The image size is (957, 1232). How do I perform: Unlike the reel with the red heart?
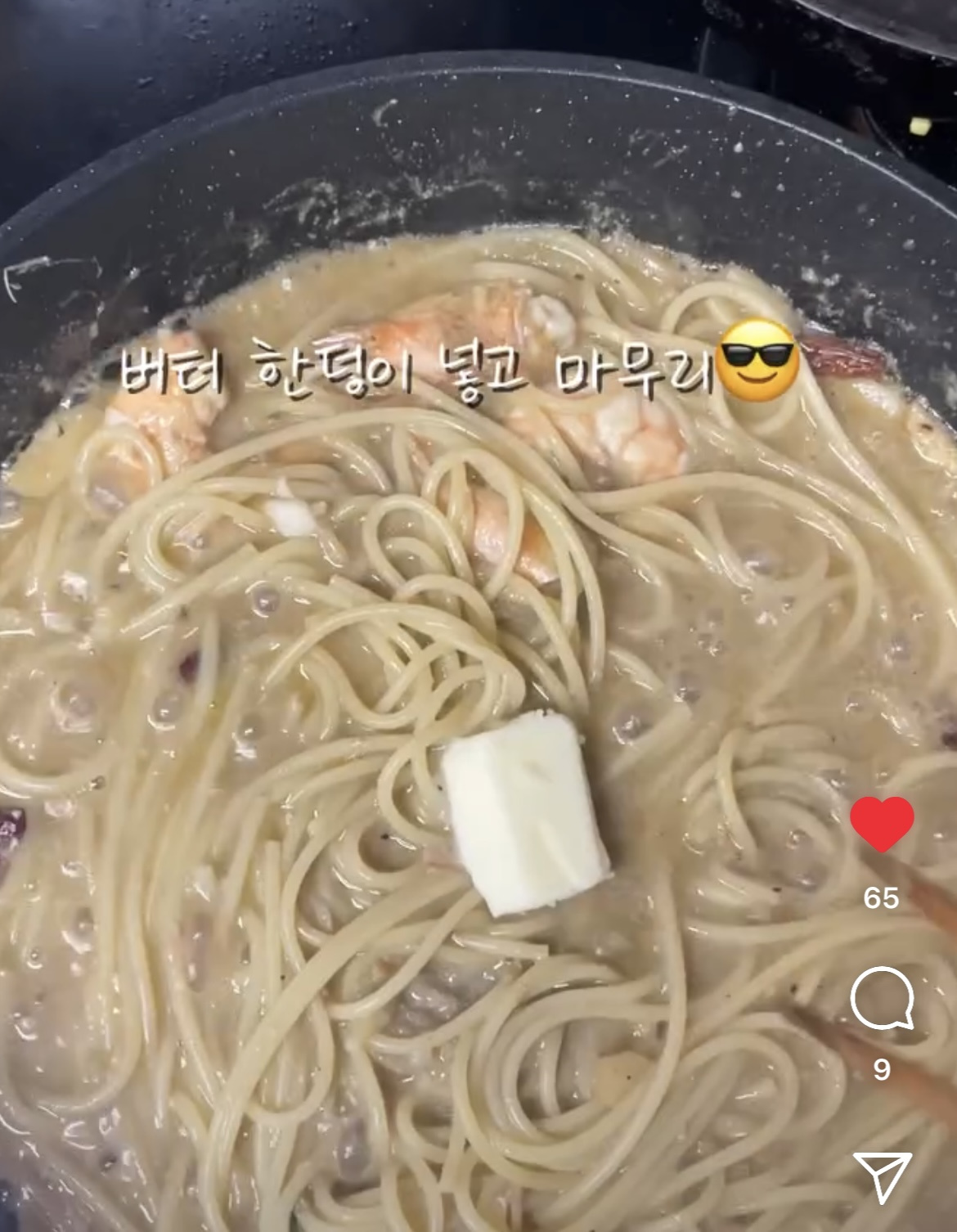point(881,823)
